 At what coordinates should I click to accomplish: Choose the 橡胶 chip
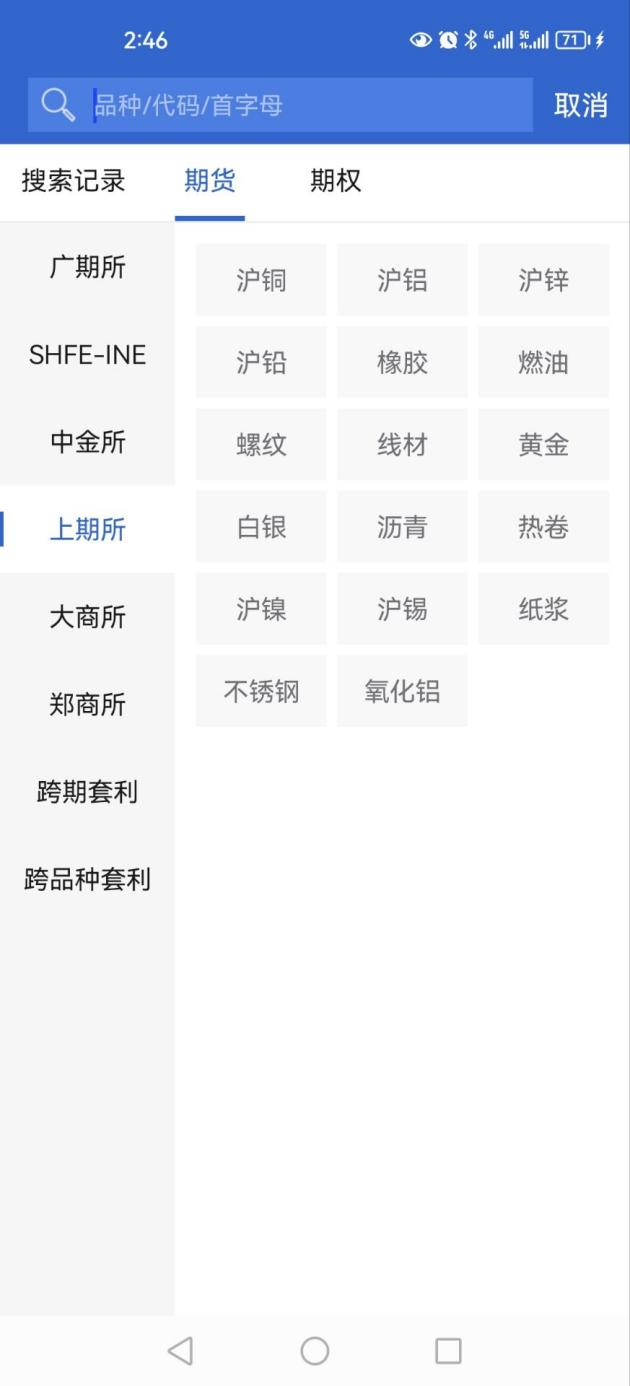pyautogui.click(x=402, y=362)
